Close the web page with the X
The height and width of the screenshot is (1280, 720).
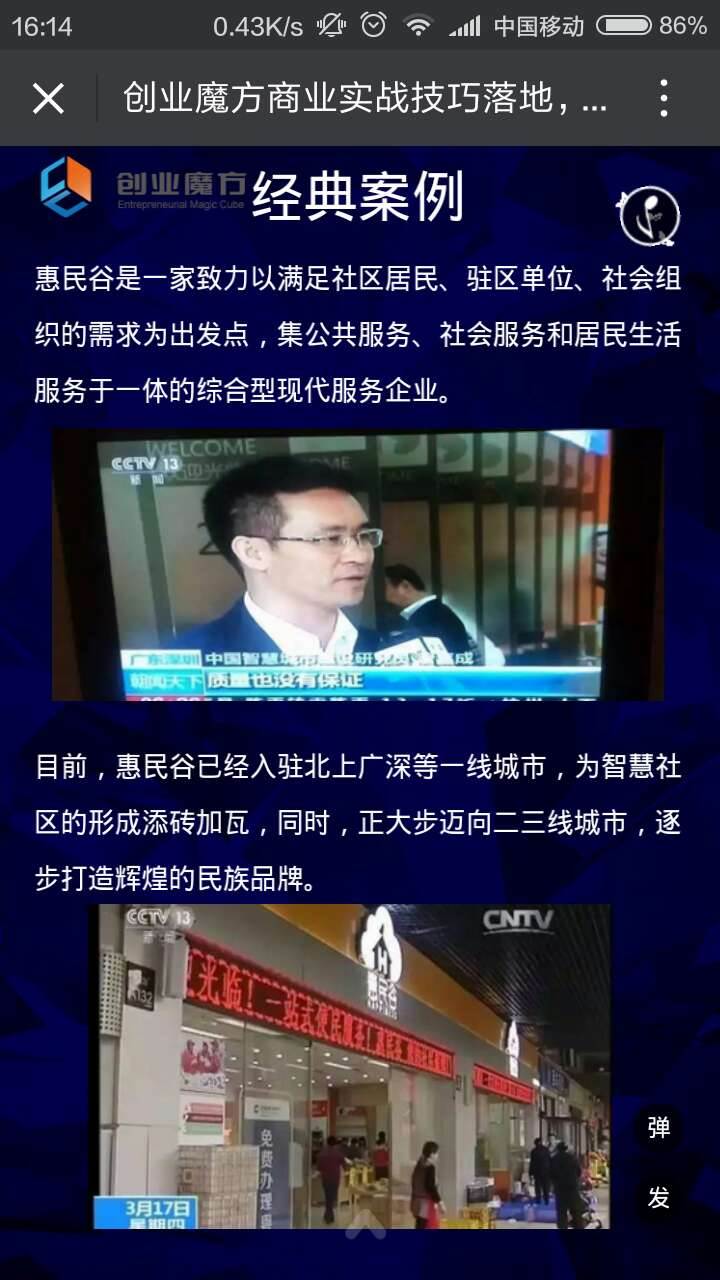[48, 98]
